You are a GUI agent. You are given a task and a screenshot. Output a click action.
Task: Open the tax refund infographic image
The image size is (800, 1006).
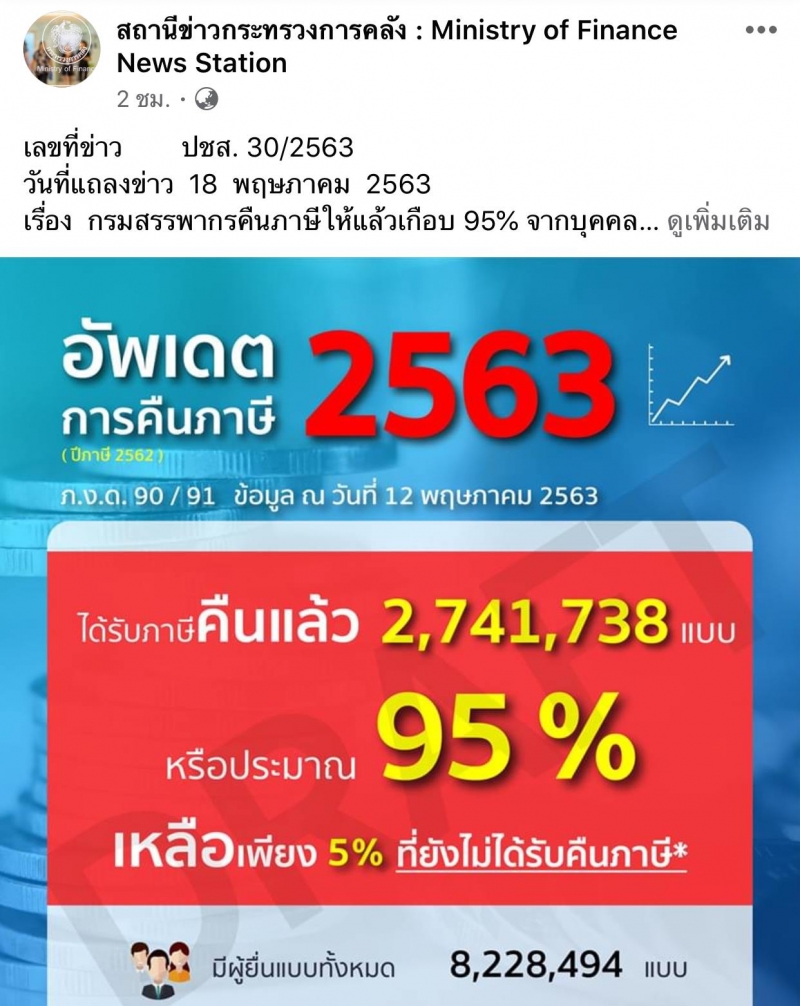[400, 630]
